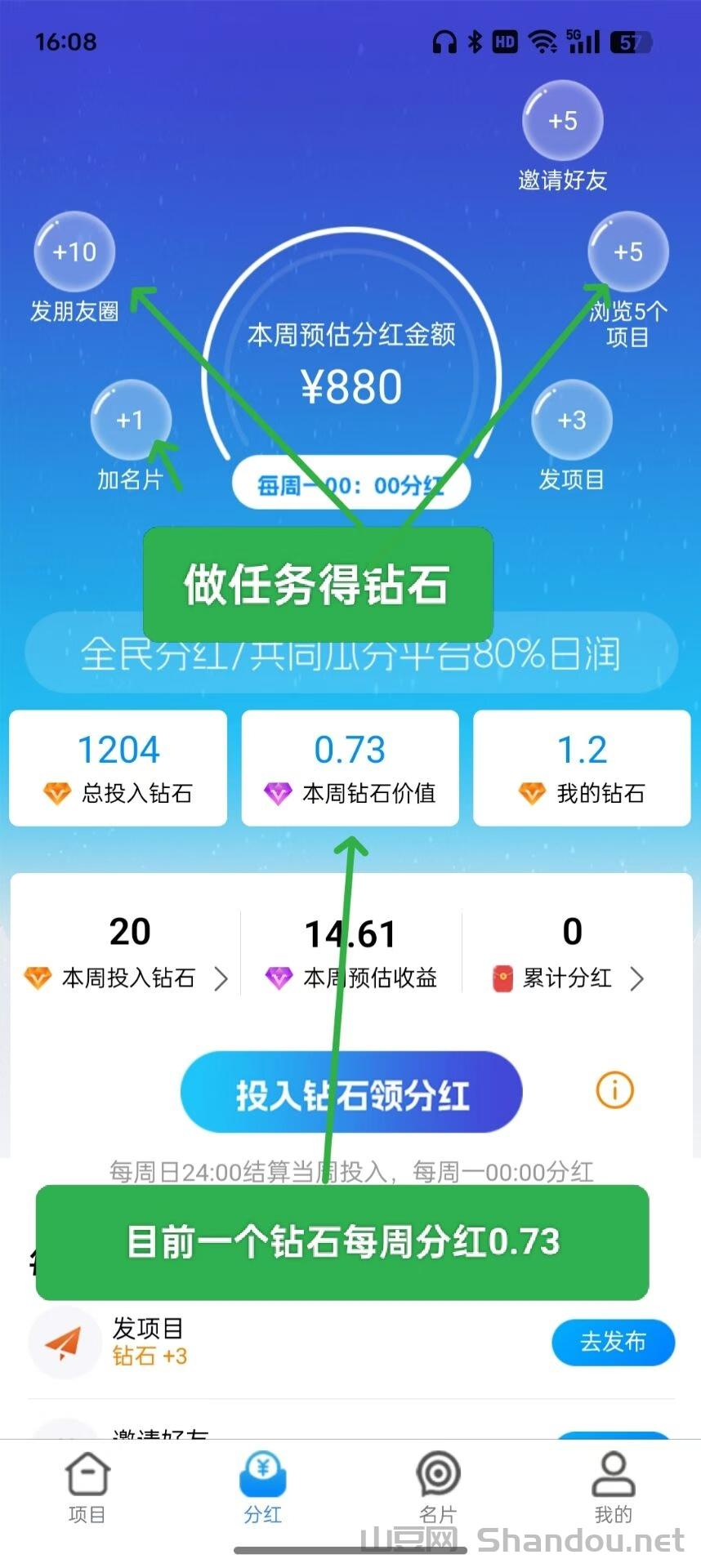The height and width of the screenshot is (1568, 701).
Task: Tap the +3 发项目 bubble
Action: (571, 420)
